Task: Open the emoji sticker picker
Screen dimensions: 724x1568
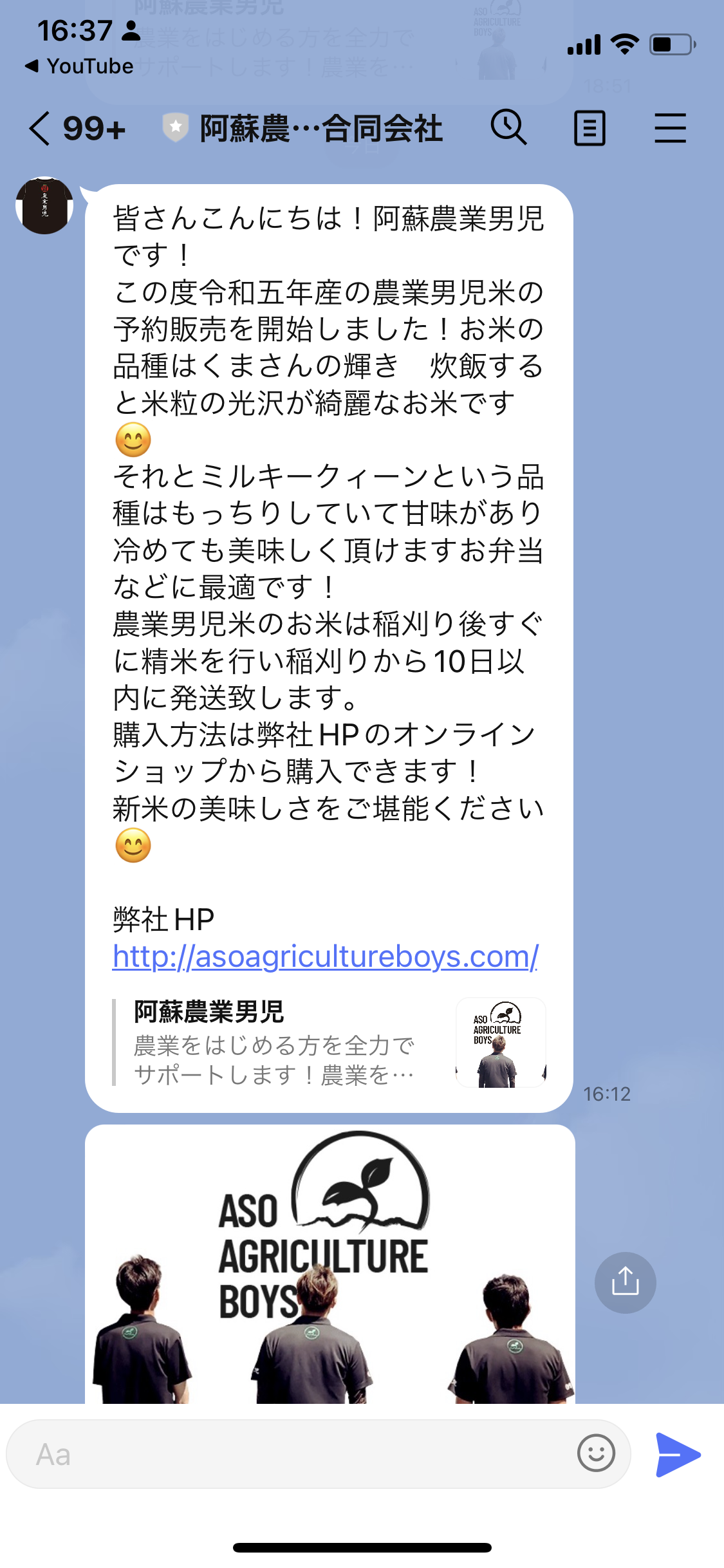Action: click(596, 1453)
